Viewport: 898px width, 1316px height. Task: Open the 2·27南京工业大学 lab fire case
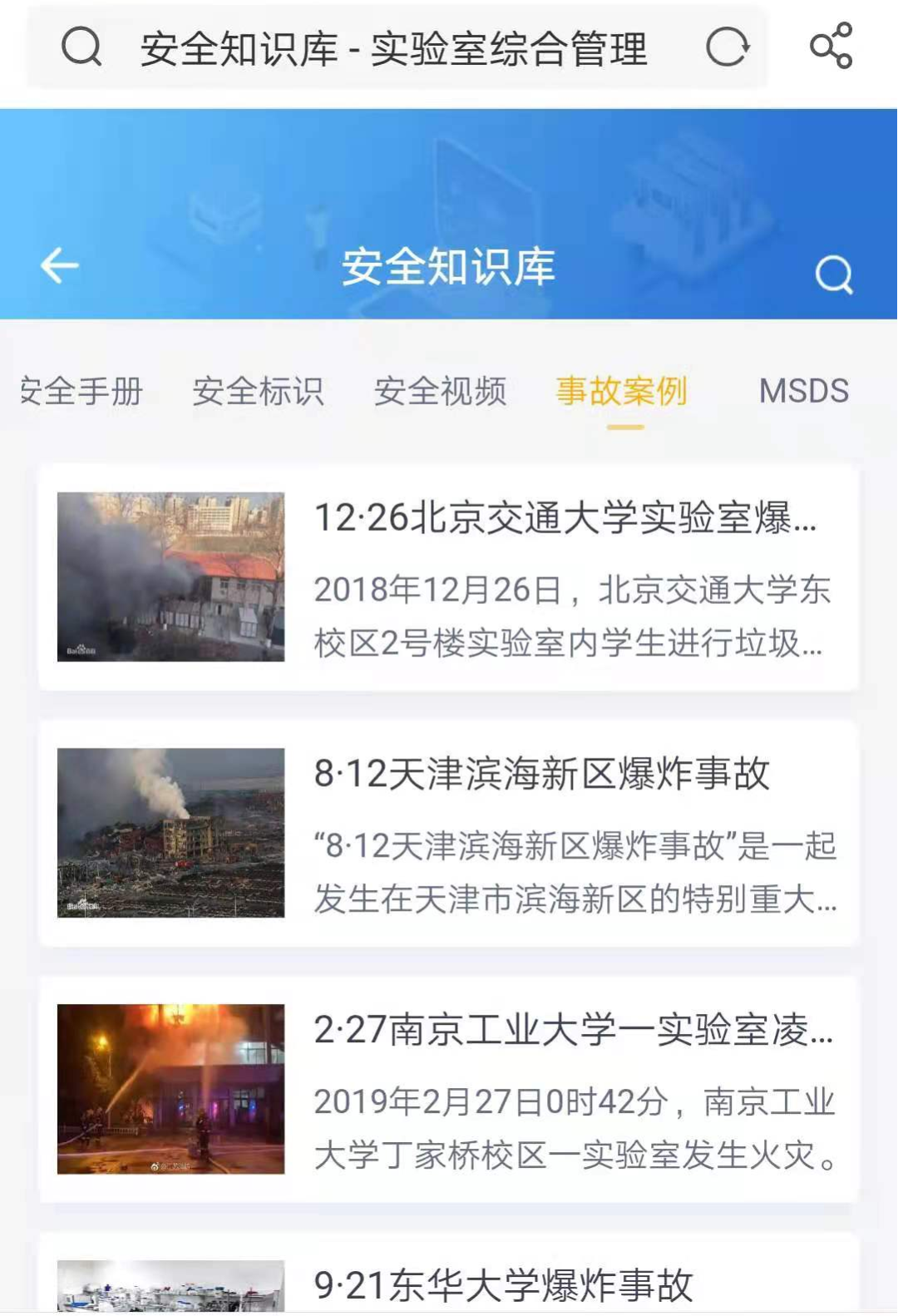(x=449, y=1089)
